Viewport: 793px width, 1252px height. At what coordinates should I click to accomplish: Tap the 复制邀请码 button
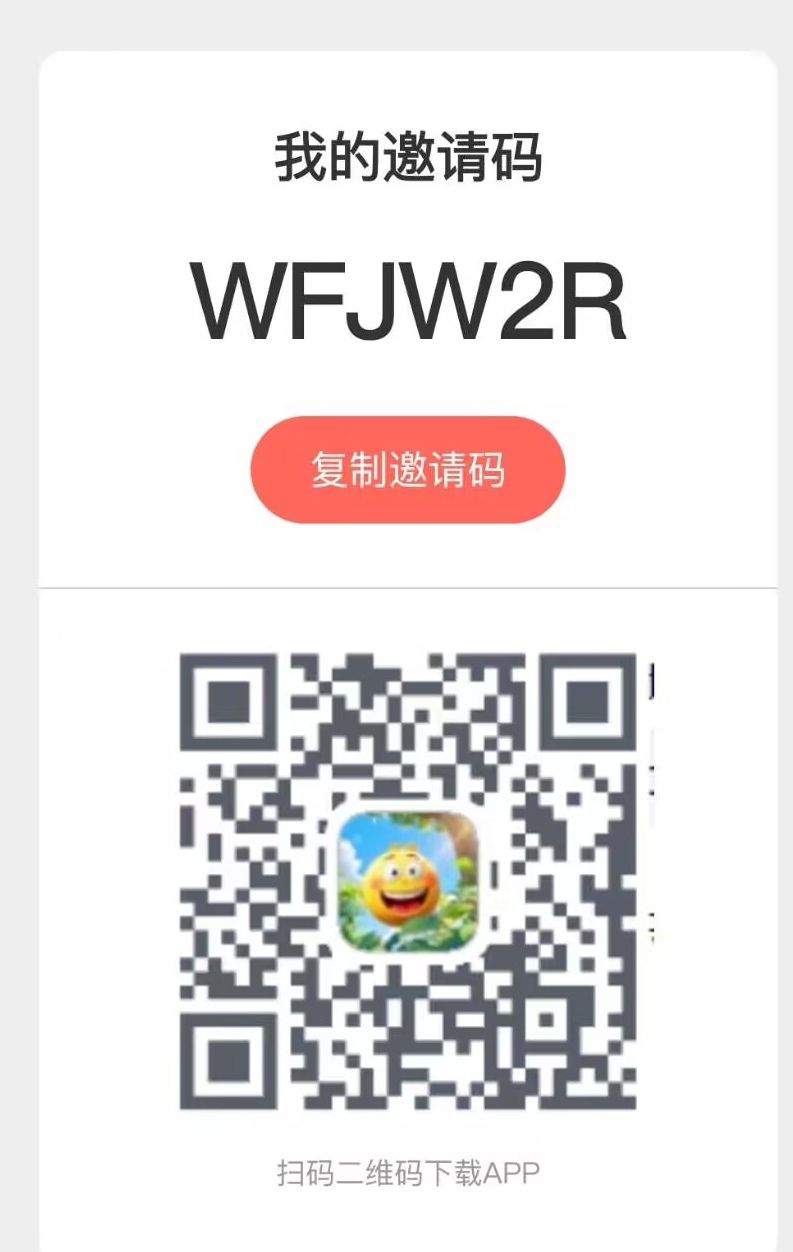pyautogui.click(x=407, y=470)
